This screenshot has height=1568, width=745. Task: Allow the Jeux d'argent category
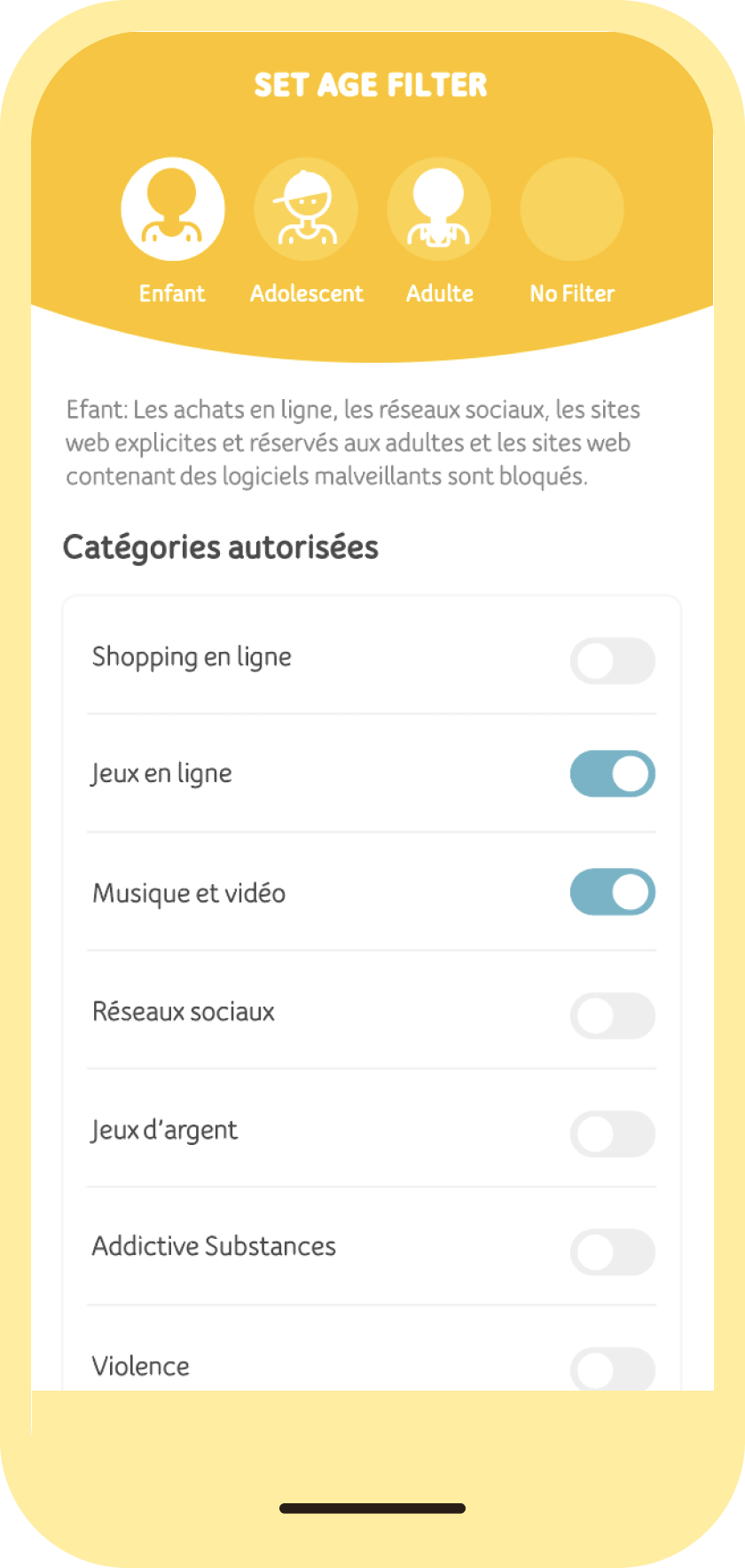[613, 1133]
